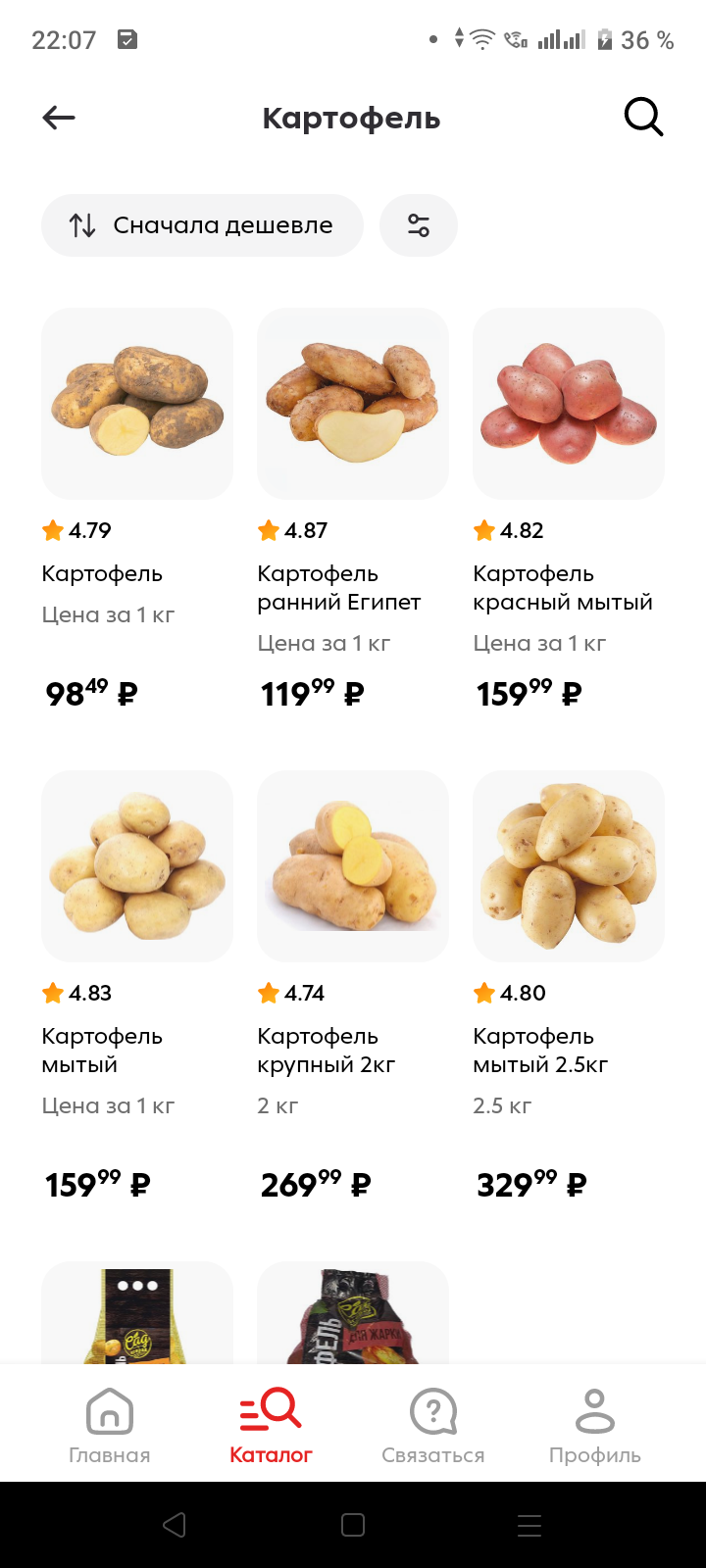Choose the «Картофель крупный 2кг» card
Image resolution: width=706 pixels, height=1568 pixels.
[353, 866]
